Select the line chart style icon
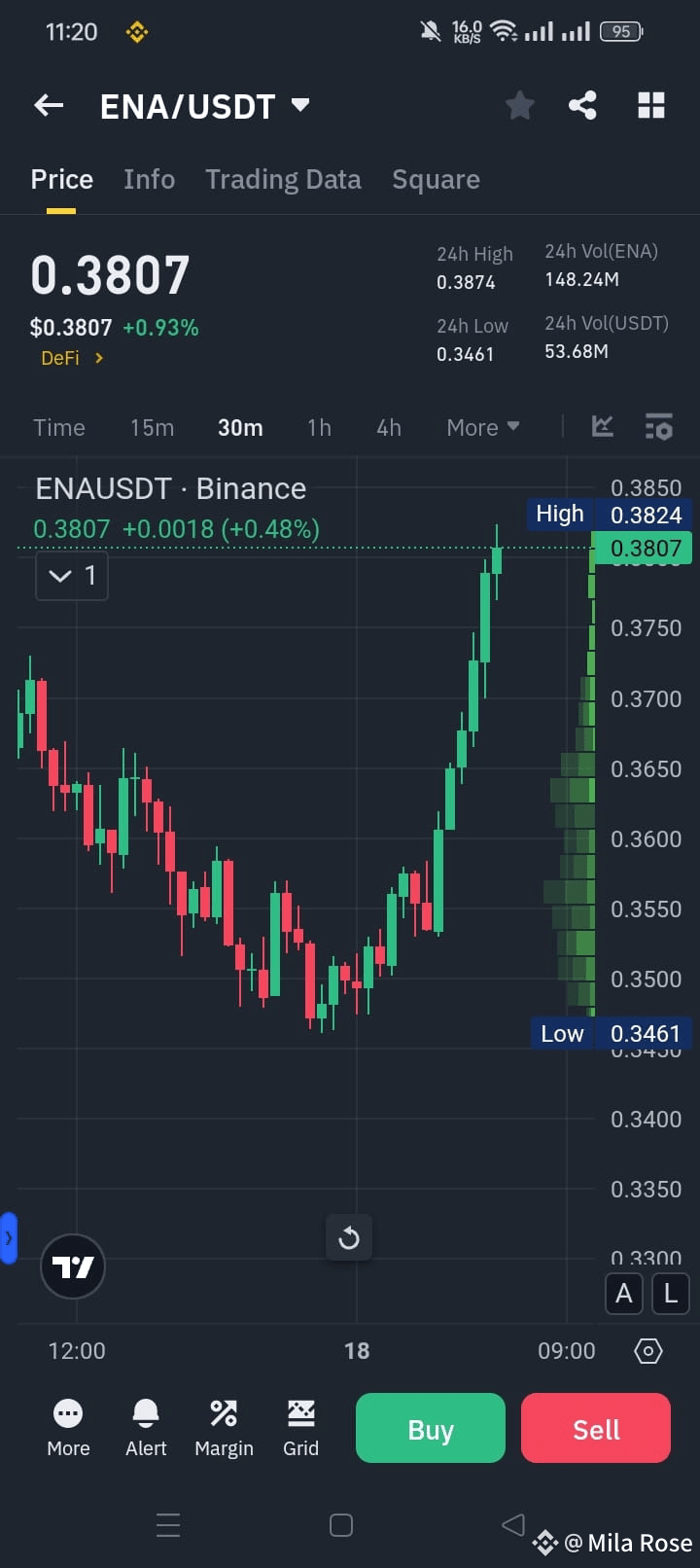The width and height of the screenshot is (700, 1568). [x=603, y=426]
